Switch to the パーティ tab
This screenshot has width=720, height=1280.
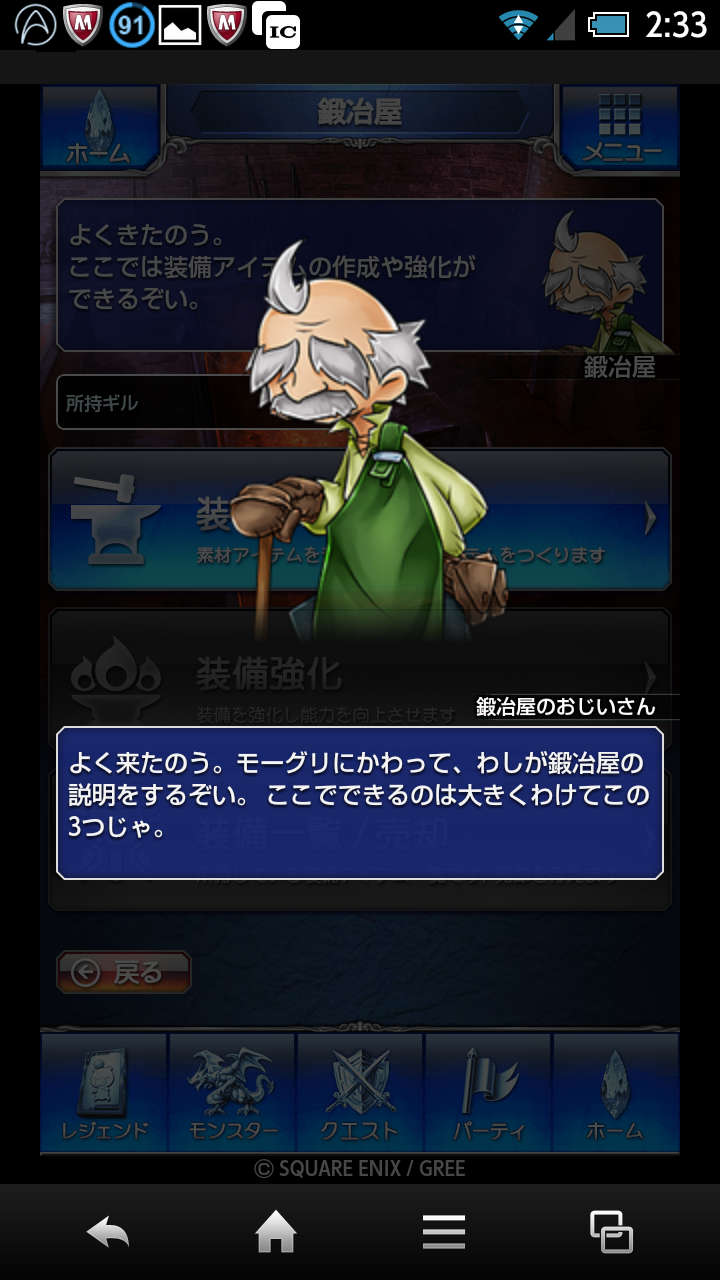coord(488,1093)
